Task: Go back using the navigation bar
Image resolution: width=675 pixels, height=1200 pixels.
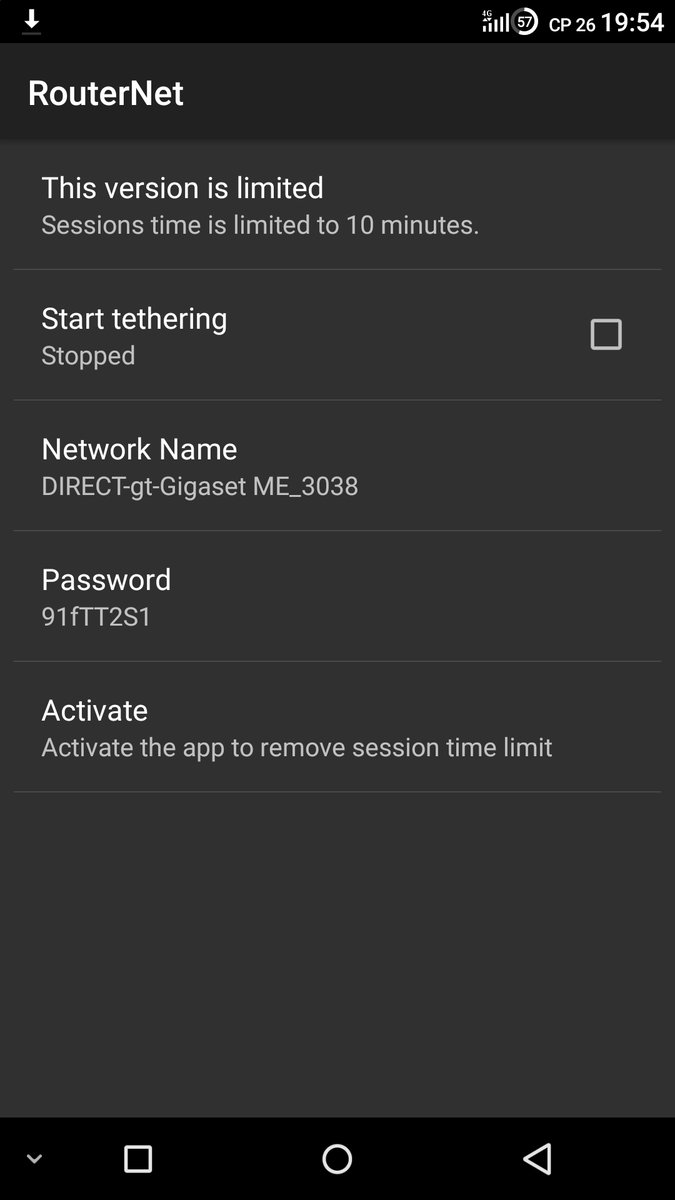Action: [537, 1159]
